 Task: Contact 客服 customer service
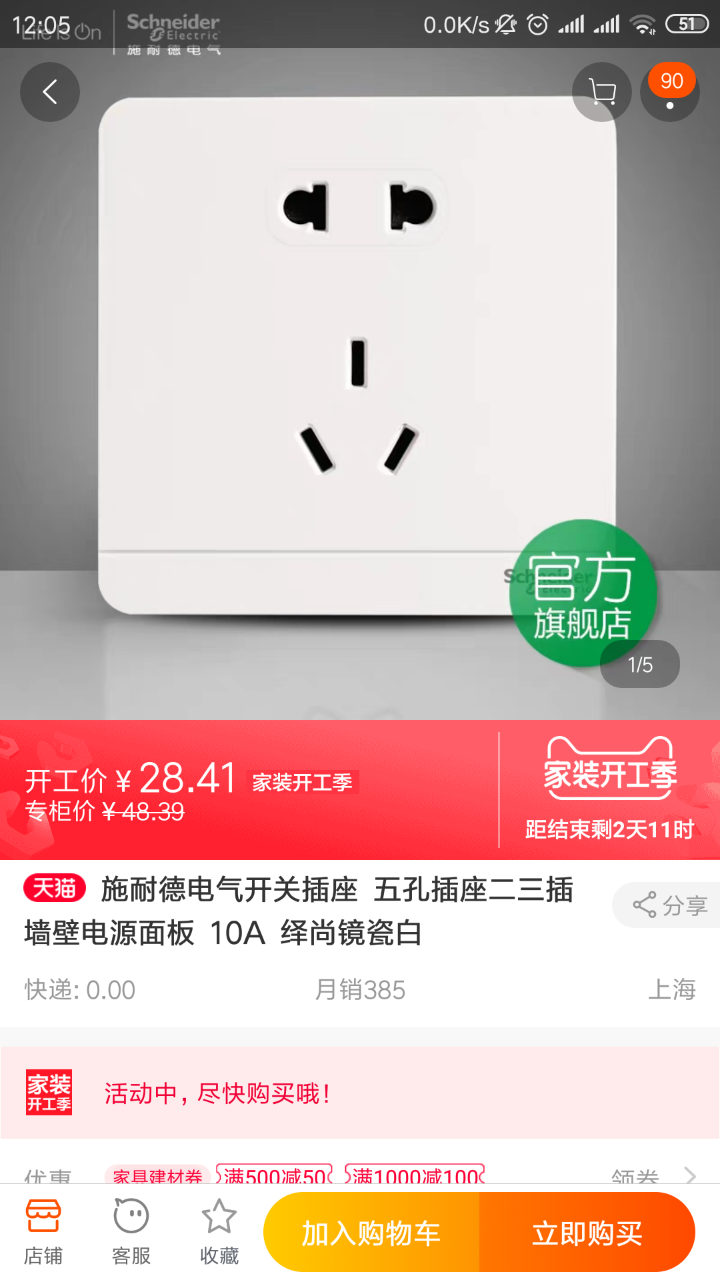[x=131, y=1232]
